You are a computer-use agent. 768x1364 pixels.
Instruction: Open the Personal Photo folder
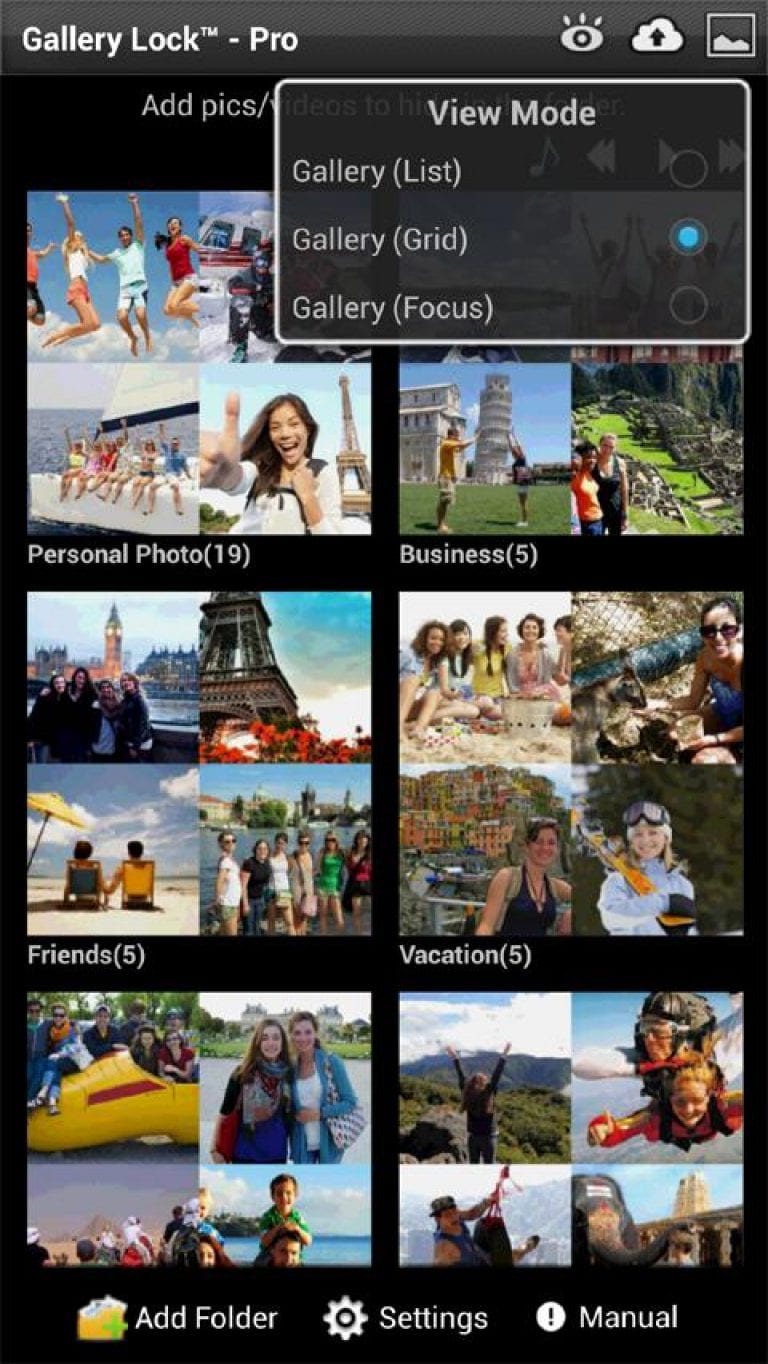pyautogui.click(x=199, y=450)
